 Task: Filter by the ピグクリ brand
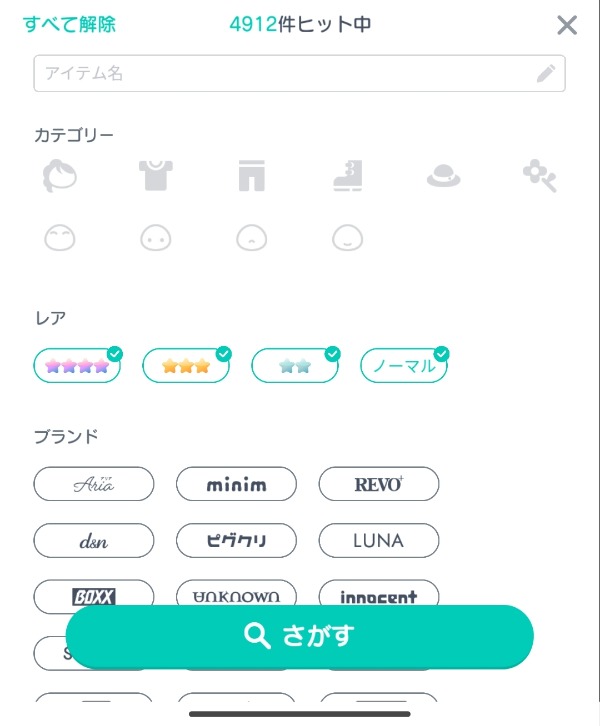tap(236, 541)
